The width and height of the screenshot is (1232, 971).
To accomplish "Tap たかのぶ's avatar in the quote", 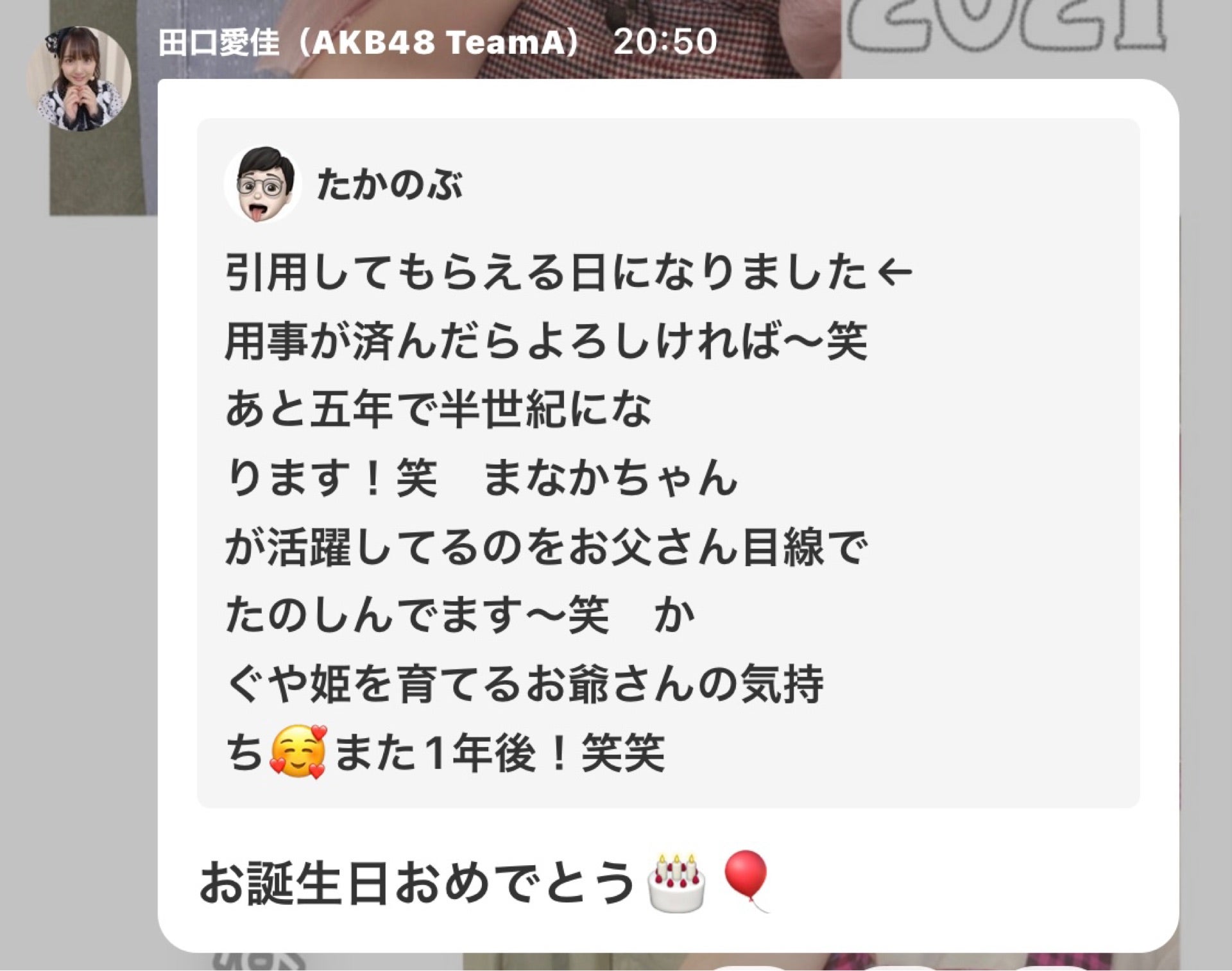I will coord(262,185).
